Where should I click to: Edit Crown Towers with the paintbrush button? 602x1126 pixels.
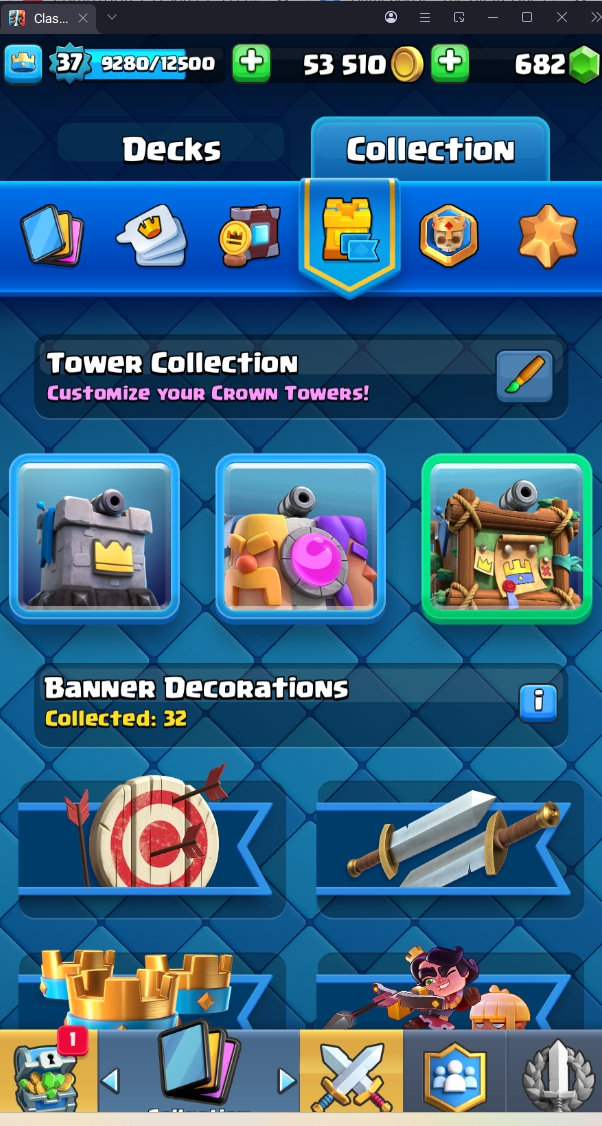tap(524, 376)
